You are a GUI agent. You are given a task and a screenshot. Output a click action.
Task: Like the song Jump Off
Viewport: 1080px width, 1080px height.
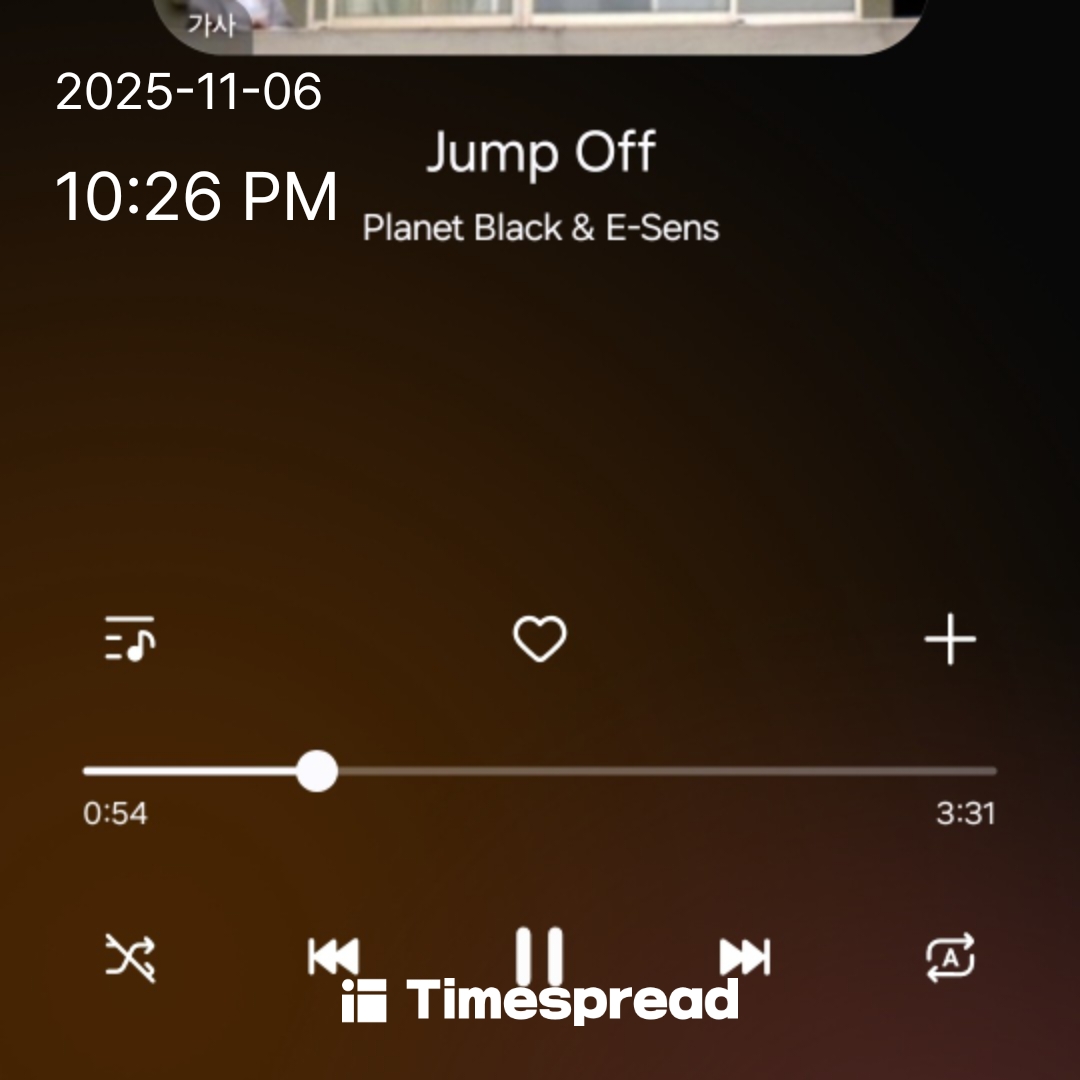tap(539, 639)
